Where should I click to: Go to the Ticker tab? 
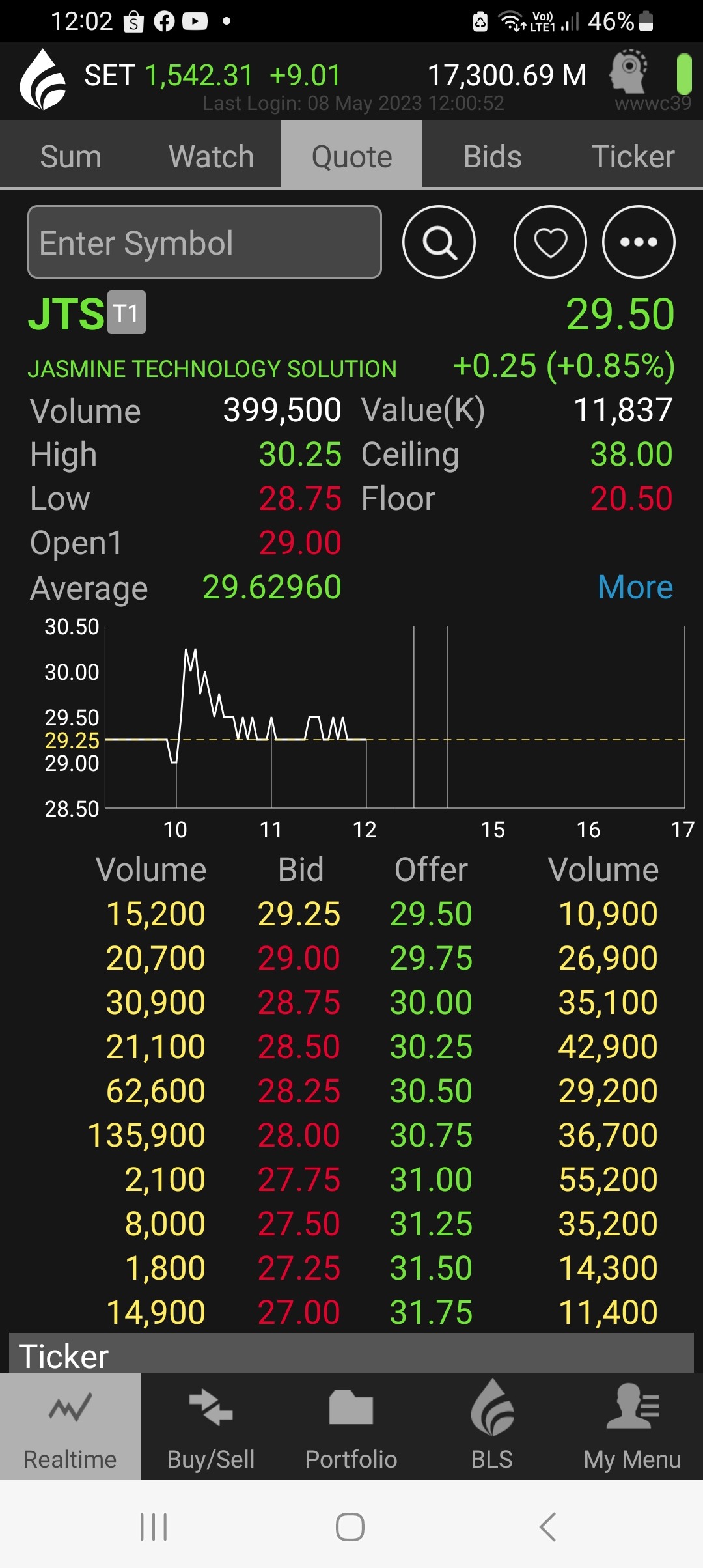633,156
